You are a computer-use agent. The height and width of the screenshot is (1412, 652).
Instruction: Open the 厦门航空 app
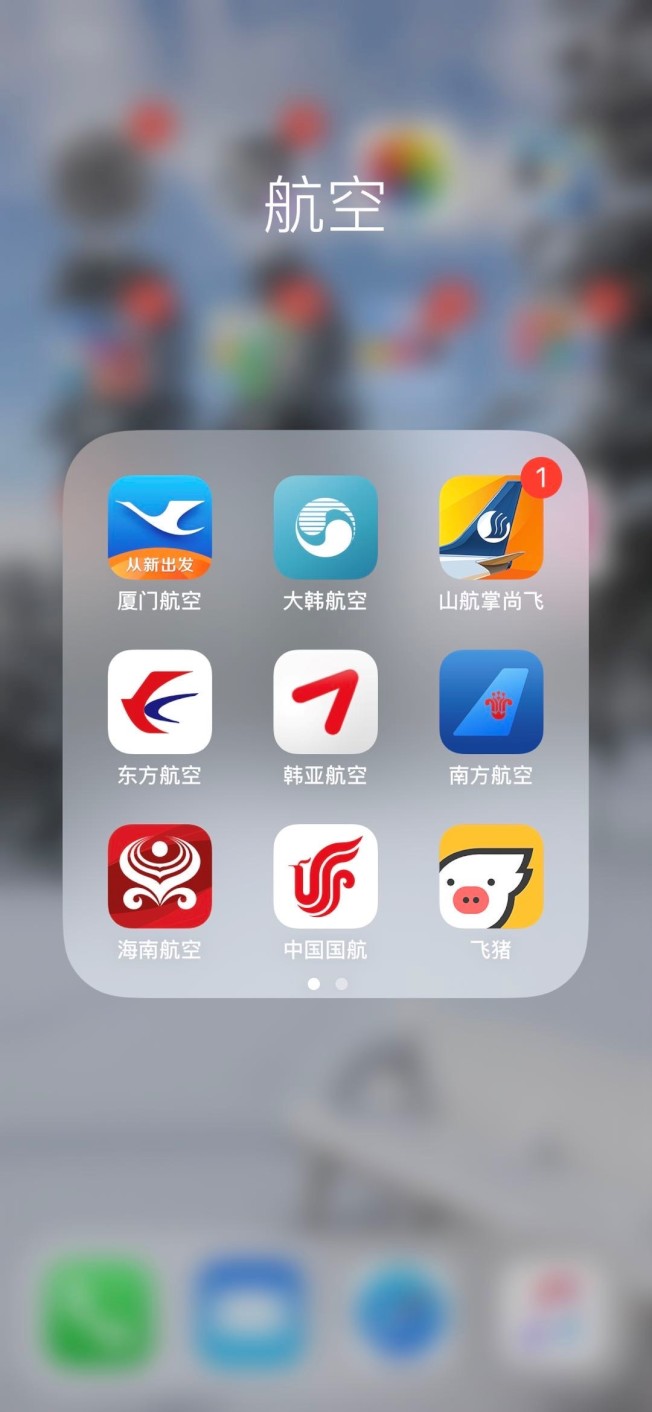tap(160, 527)
